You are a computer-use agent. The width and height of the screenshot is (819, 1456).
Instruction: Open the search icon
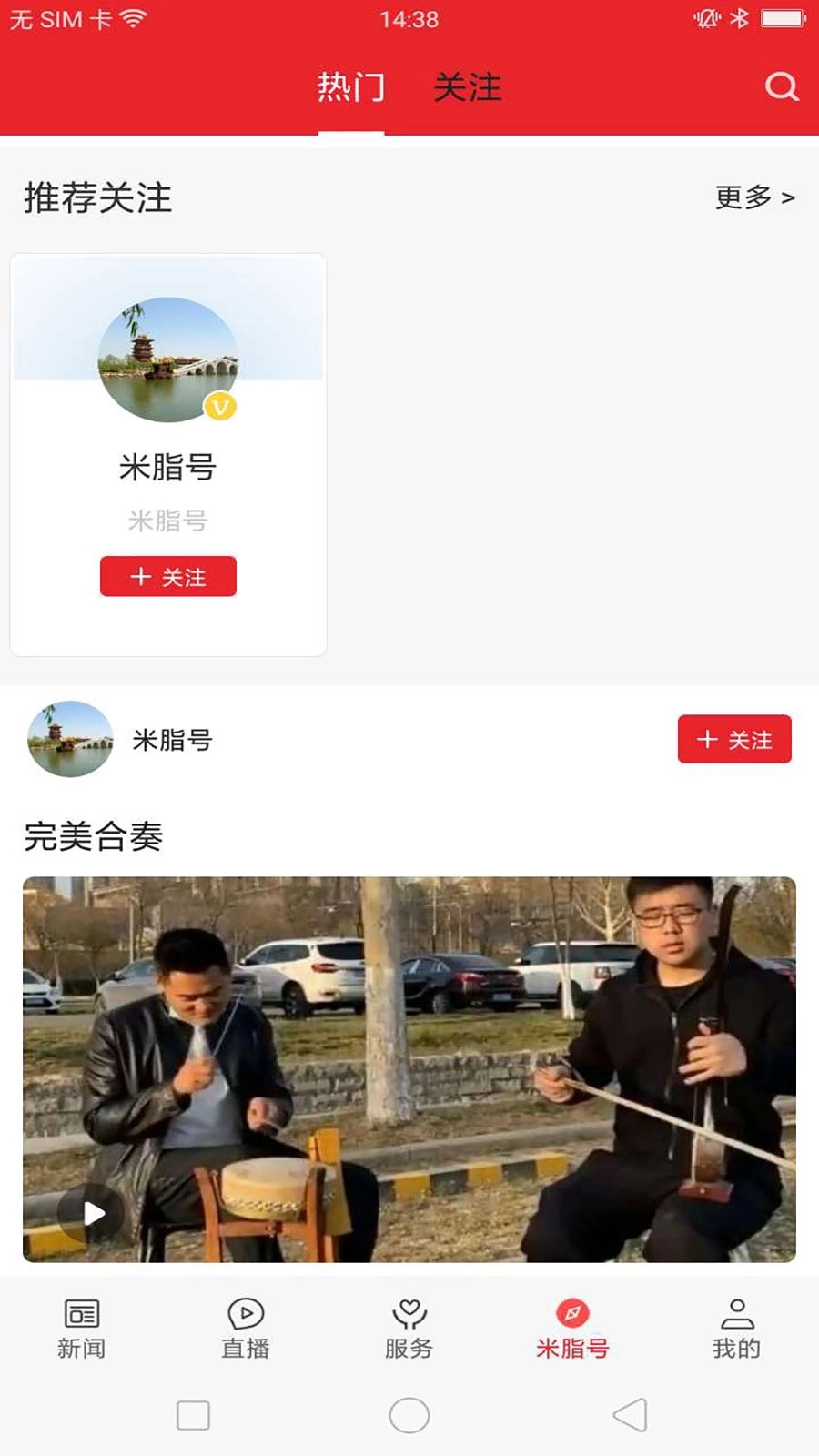(x=779, y=87)
